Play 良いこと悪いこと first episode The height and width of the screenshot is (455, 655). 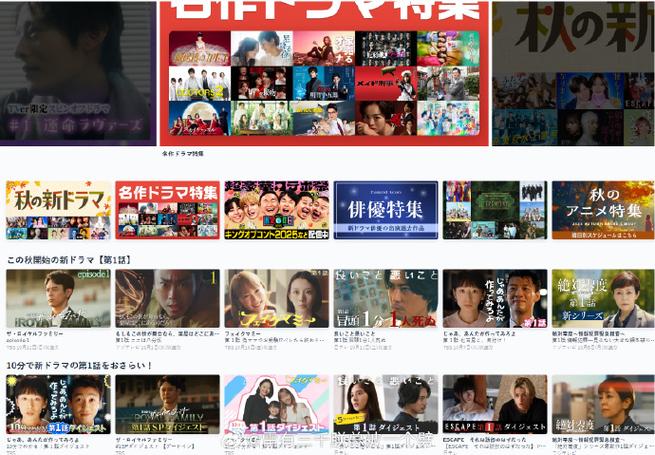point(385,299)
